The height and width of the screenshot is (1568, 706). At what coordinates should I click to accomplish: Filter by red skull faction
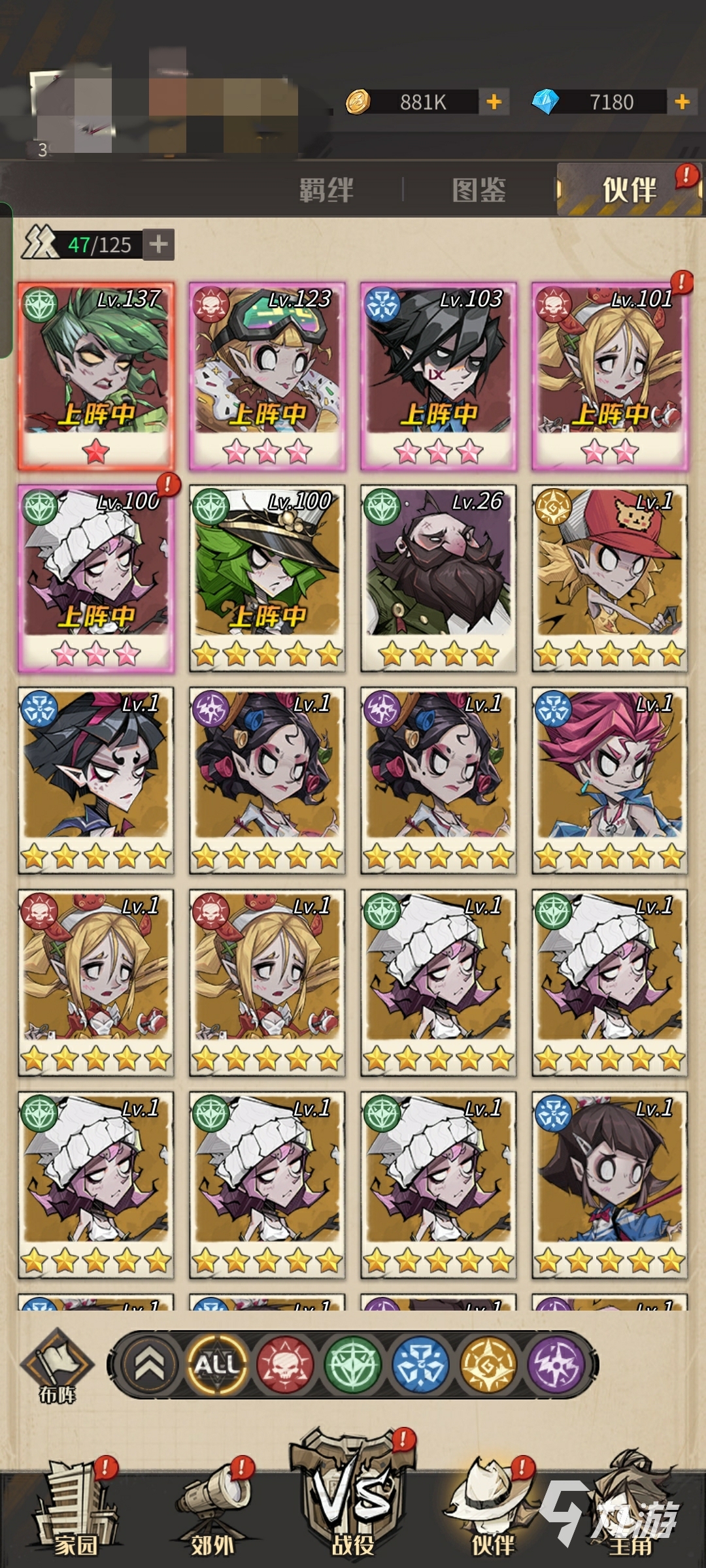(285, 1364)
